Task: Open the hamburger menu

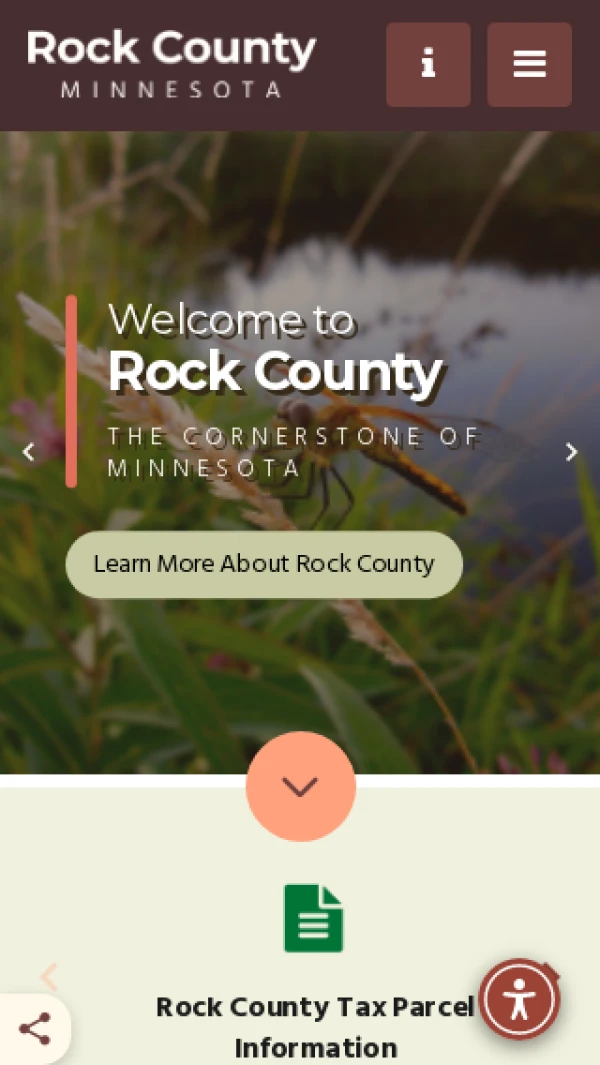Action: [529, 65]
